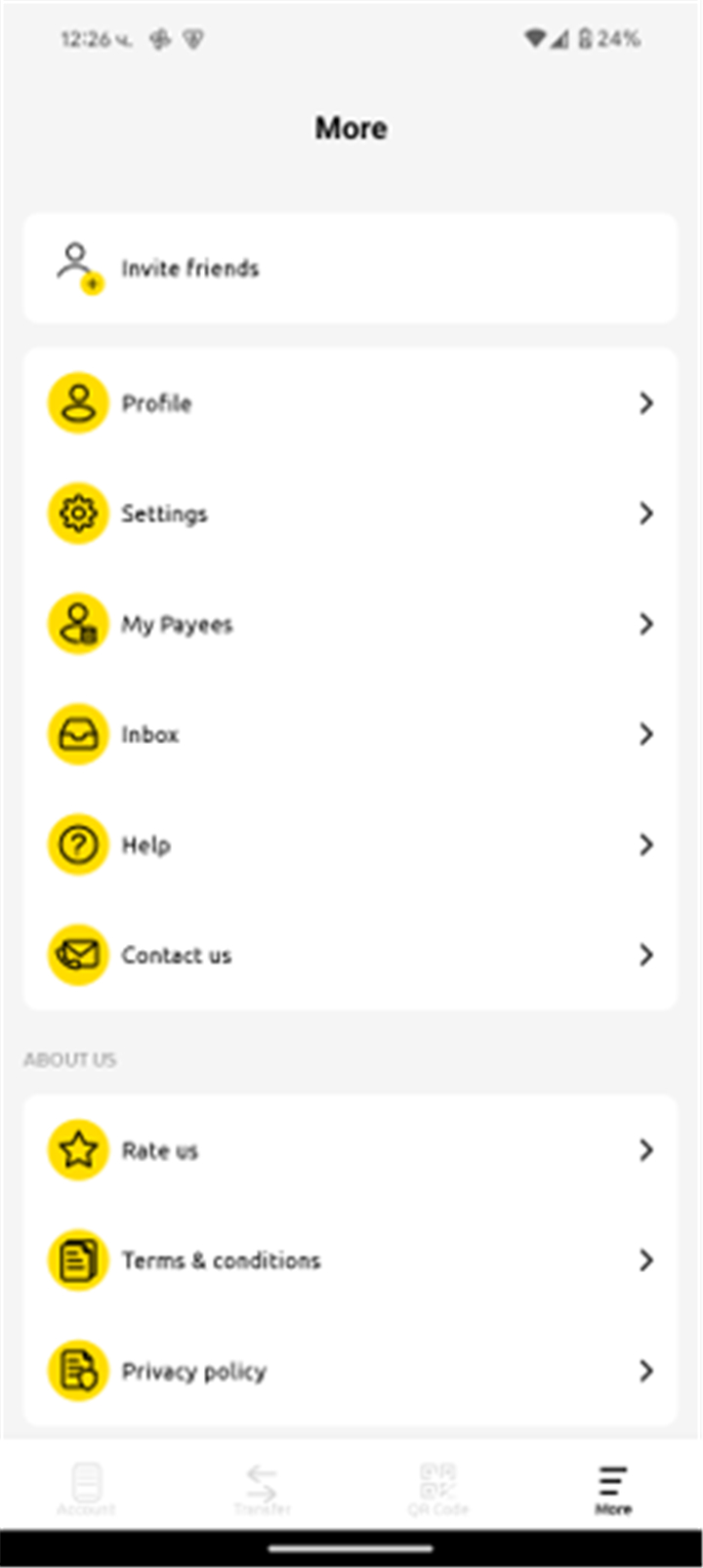Open the Privacy policy
This screenshot has height=1568, width=703.
tap(351, 1371)
